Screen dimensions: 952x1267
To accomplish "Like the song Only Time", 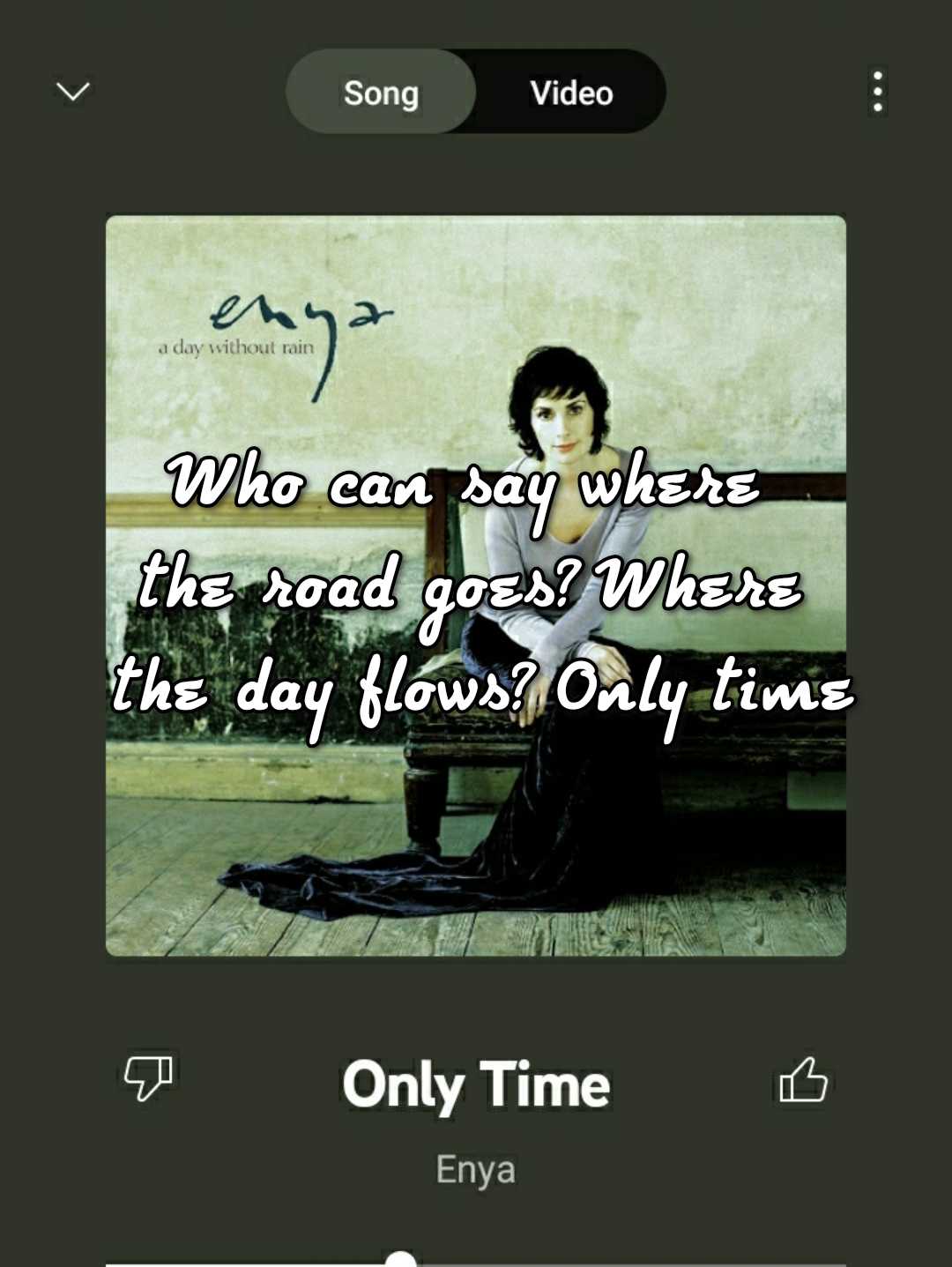I will tap(803, 1080).
